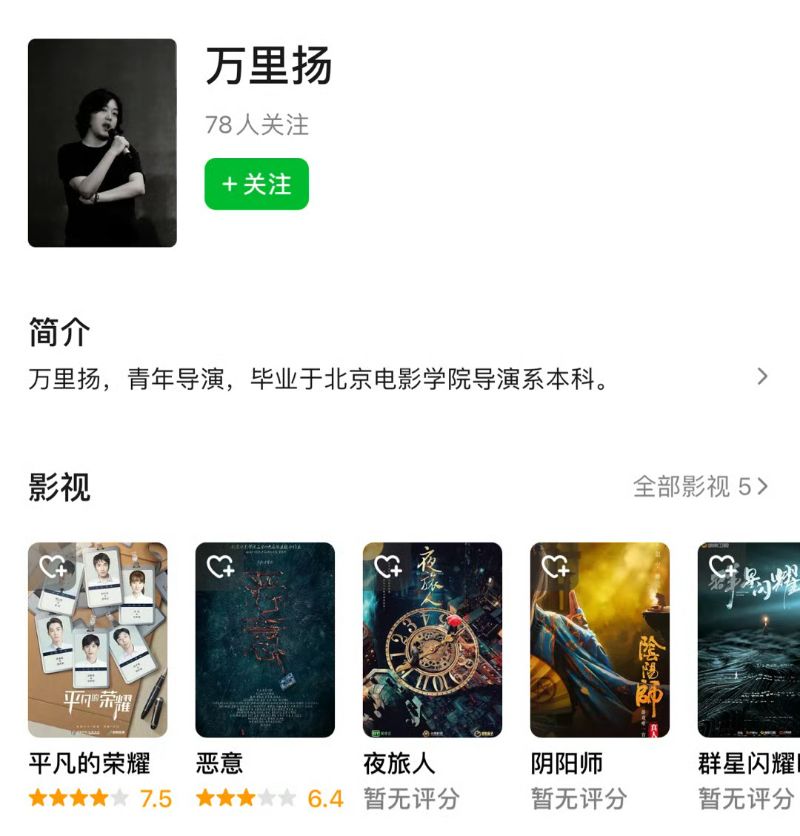Tap the heart icon on 恶意 poster
The height and width of the screenshot is (836, 800).
coord(220,567)
